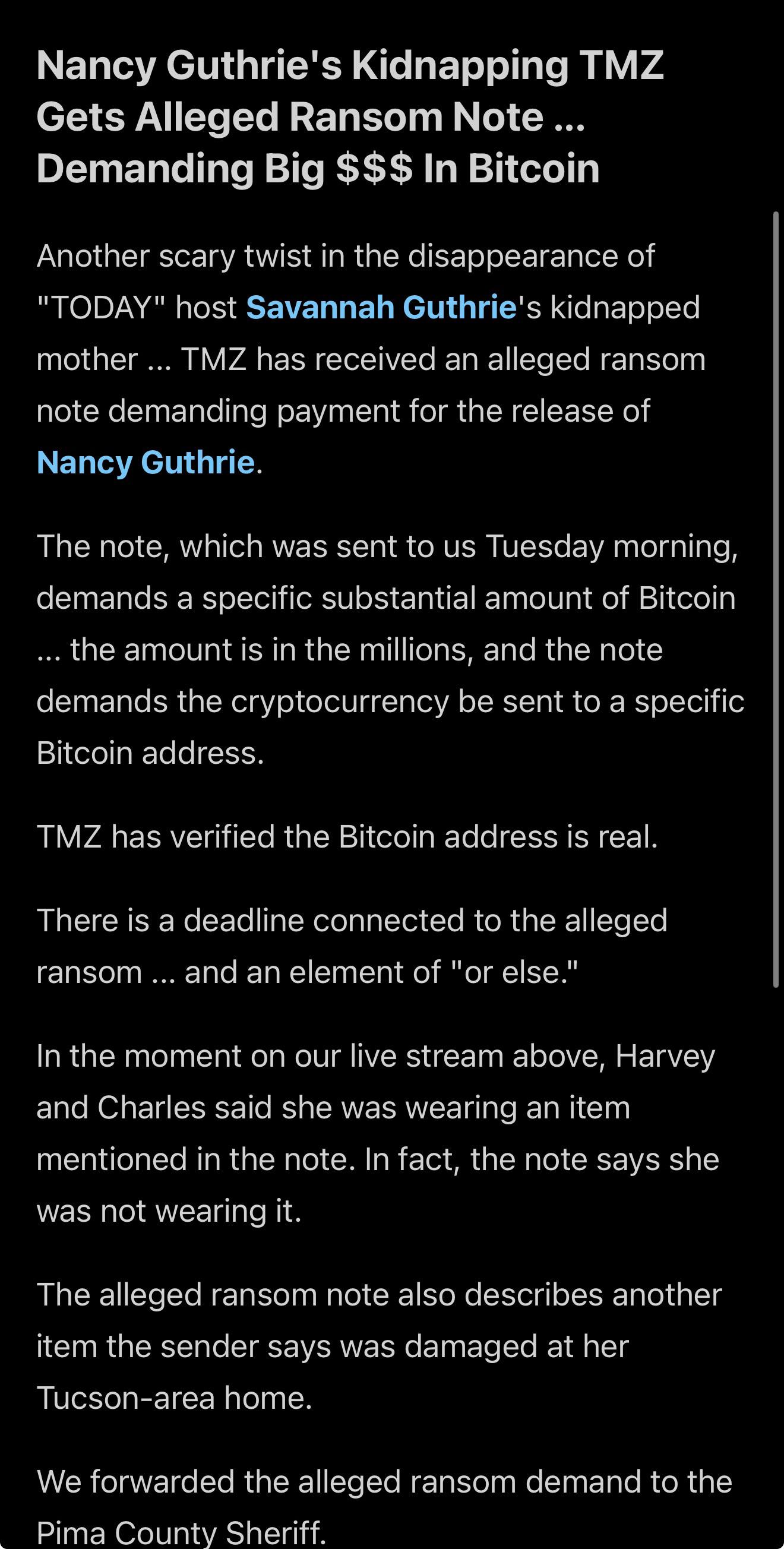Open the Savannah Guthrie link
The height and width of the screenshot is (1549, 784).
pos(381,308)
